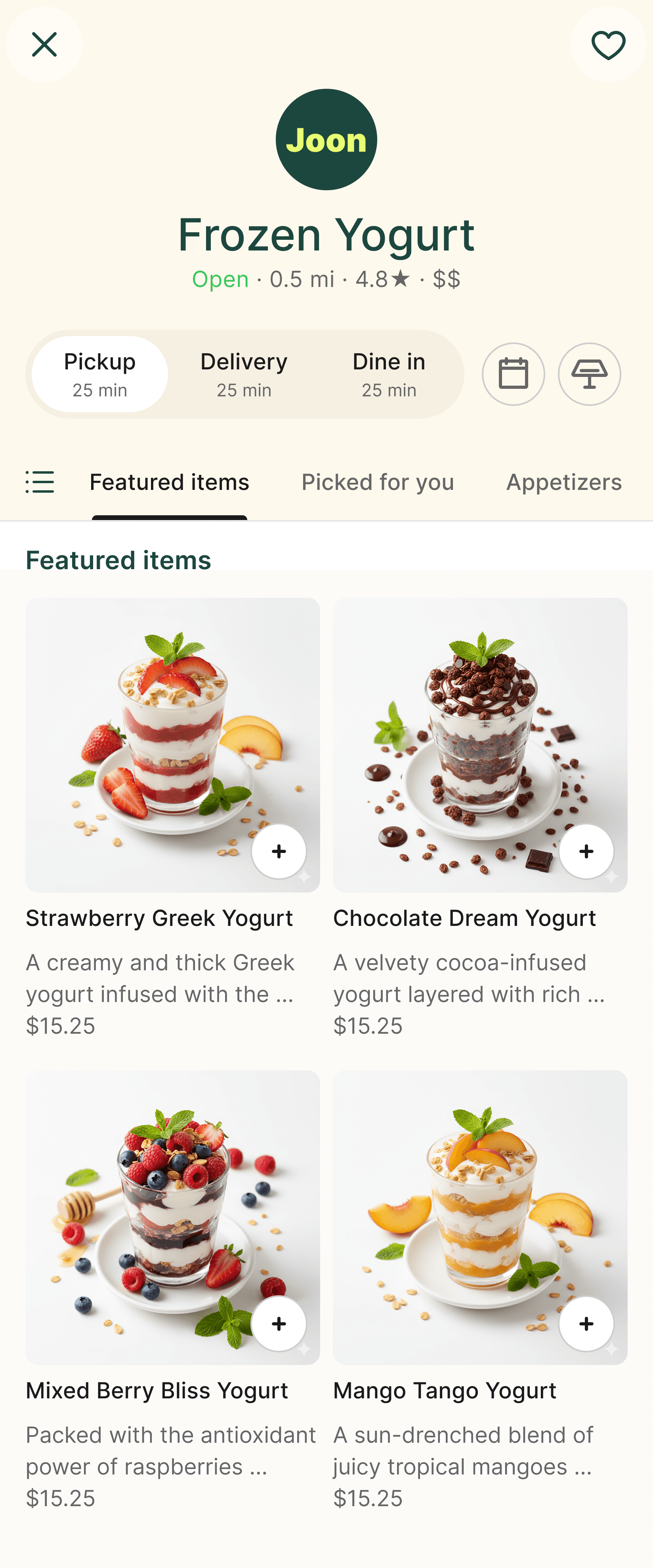Open the Mixed Berry Bliss Yogurt item
The image size is (653, 1568).
point(172,1291)
